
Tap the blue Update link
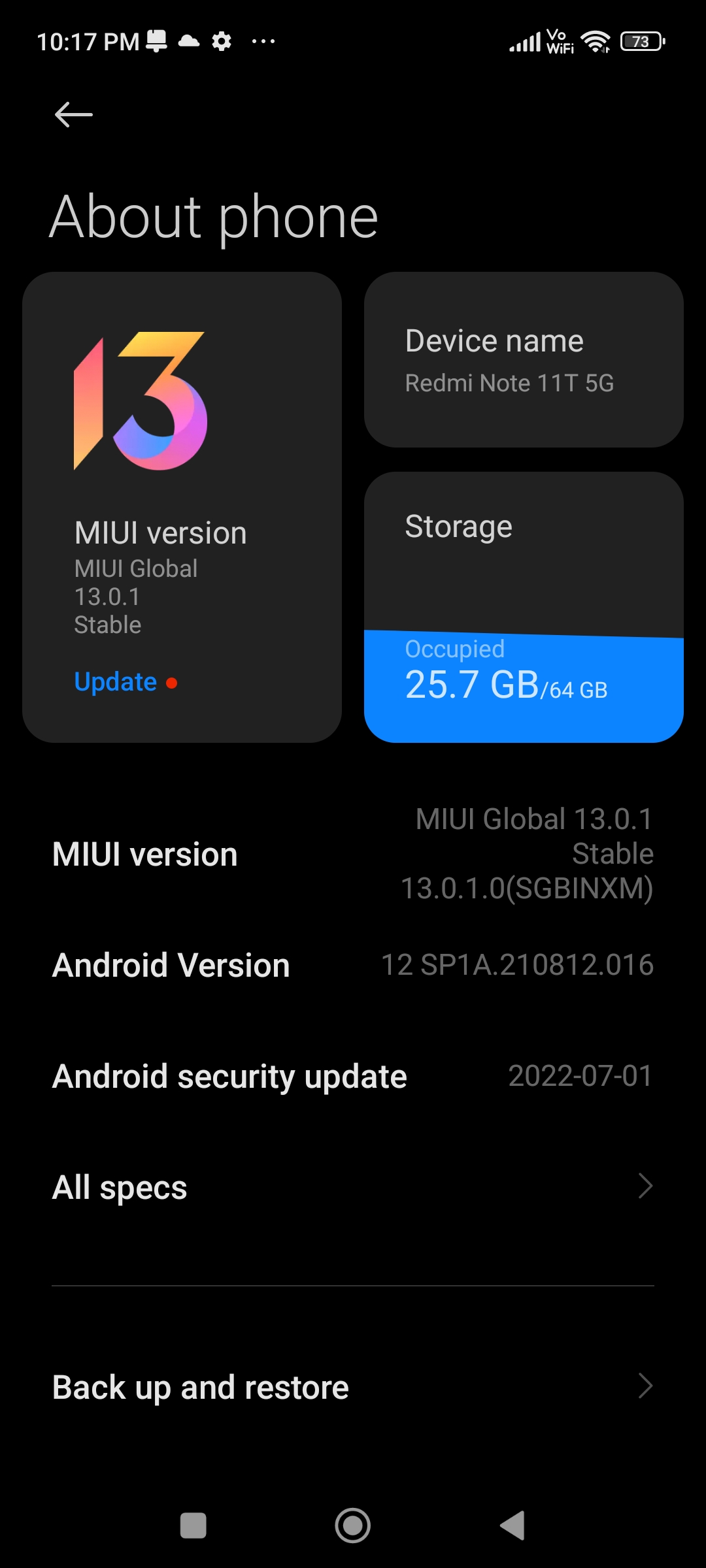[116, 682]
